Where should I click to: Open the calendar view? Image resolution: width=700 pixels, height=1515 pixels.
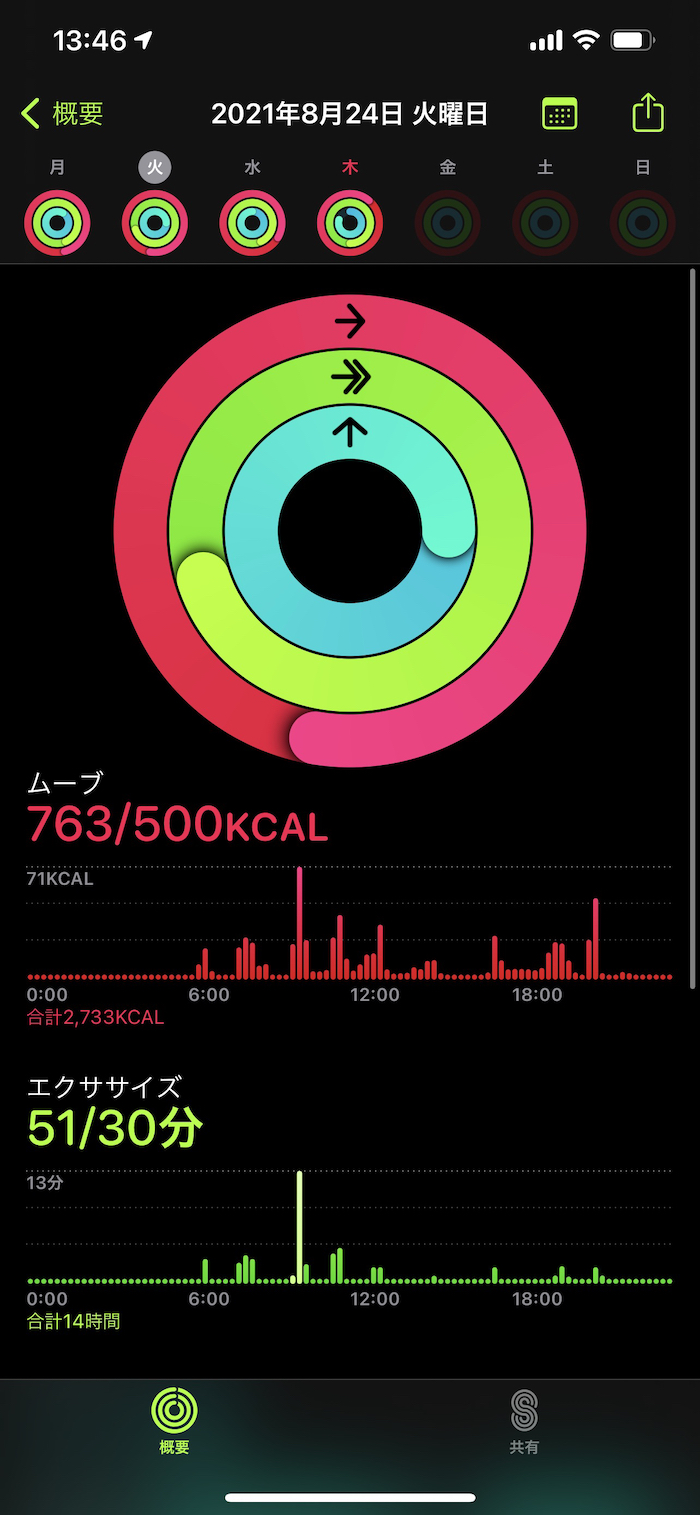click(559, 113)
